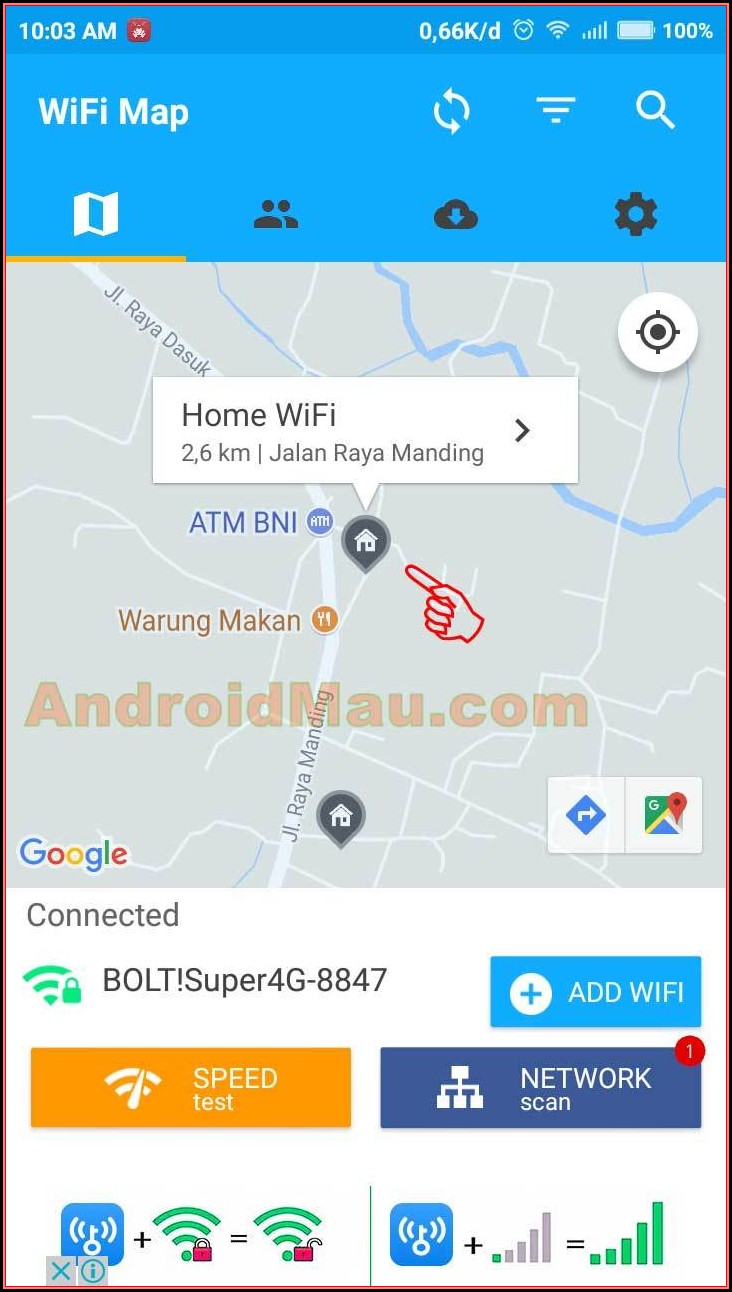
Task: Switch to the people tab
Action: click(276, 214)
